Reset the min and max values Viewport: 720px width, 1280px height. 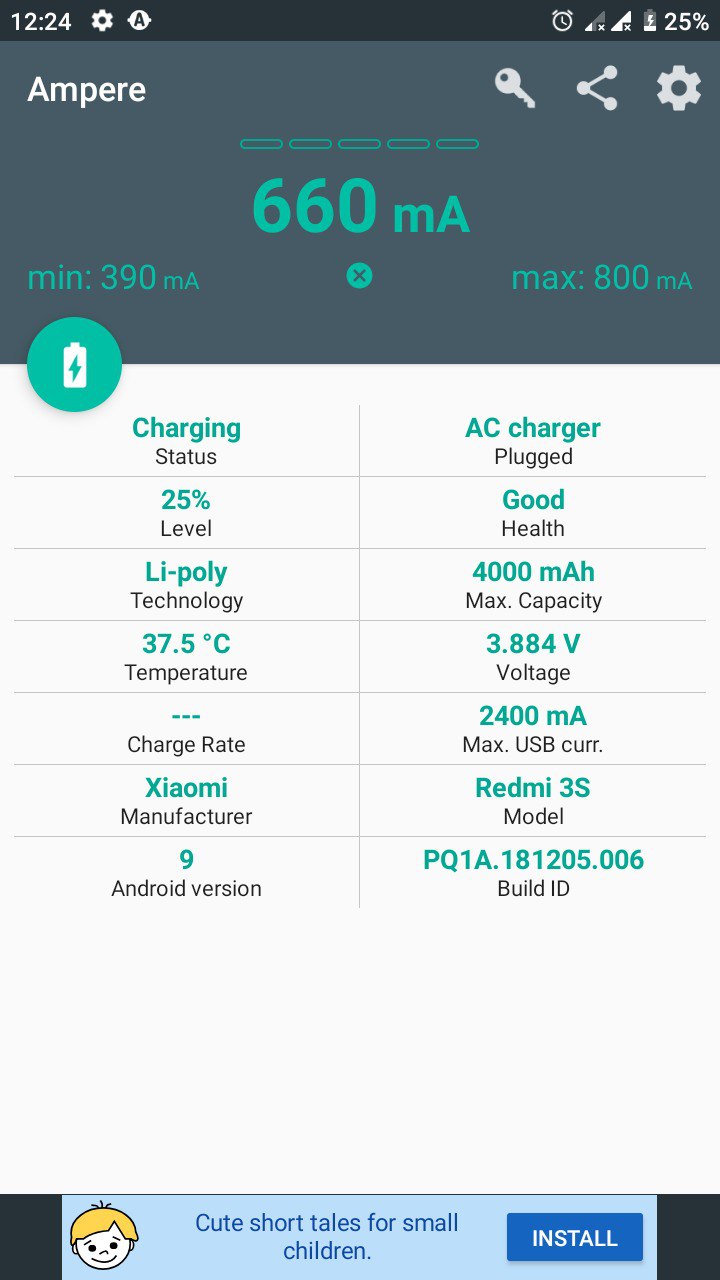360,276
